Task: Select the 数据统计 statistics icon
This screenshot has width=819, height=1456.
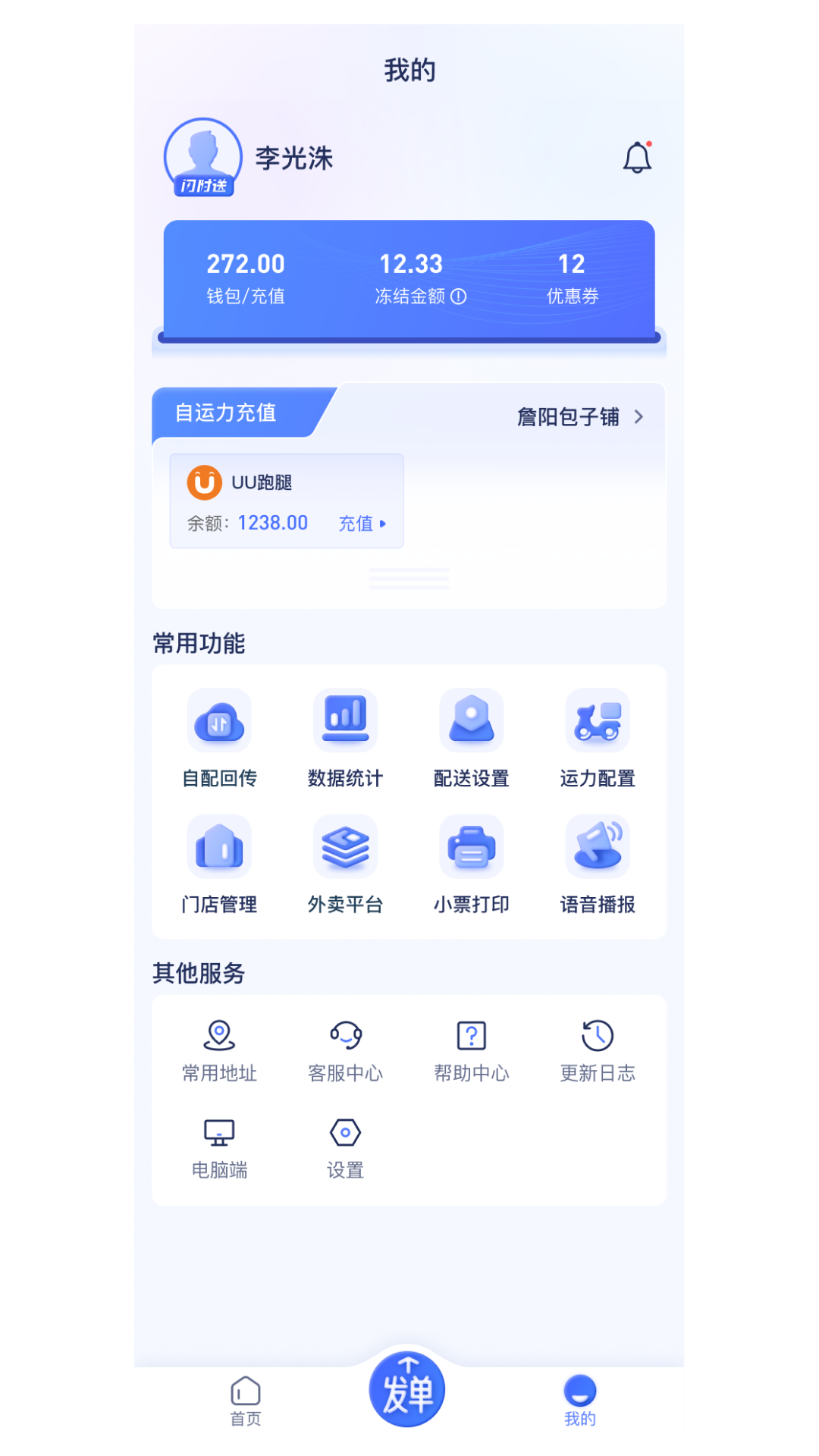Action: [x=345, y=720]
